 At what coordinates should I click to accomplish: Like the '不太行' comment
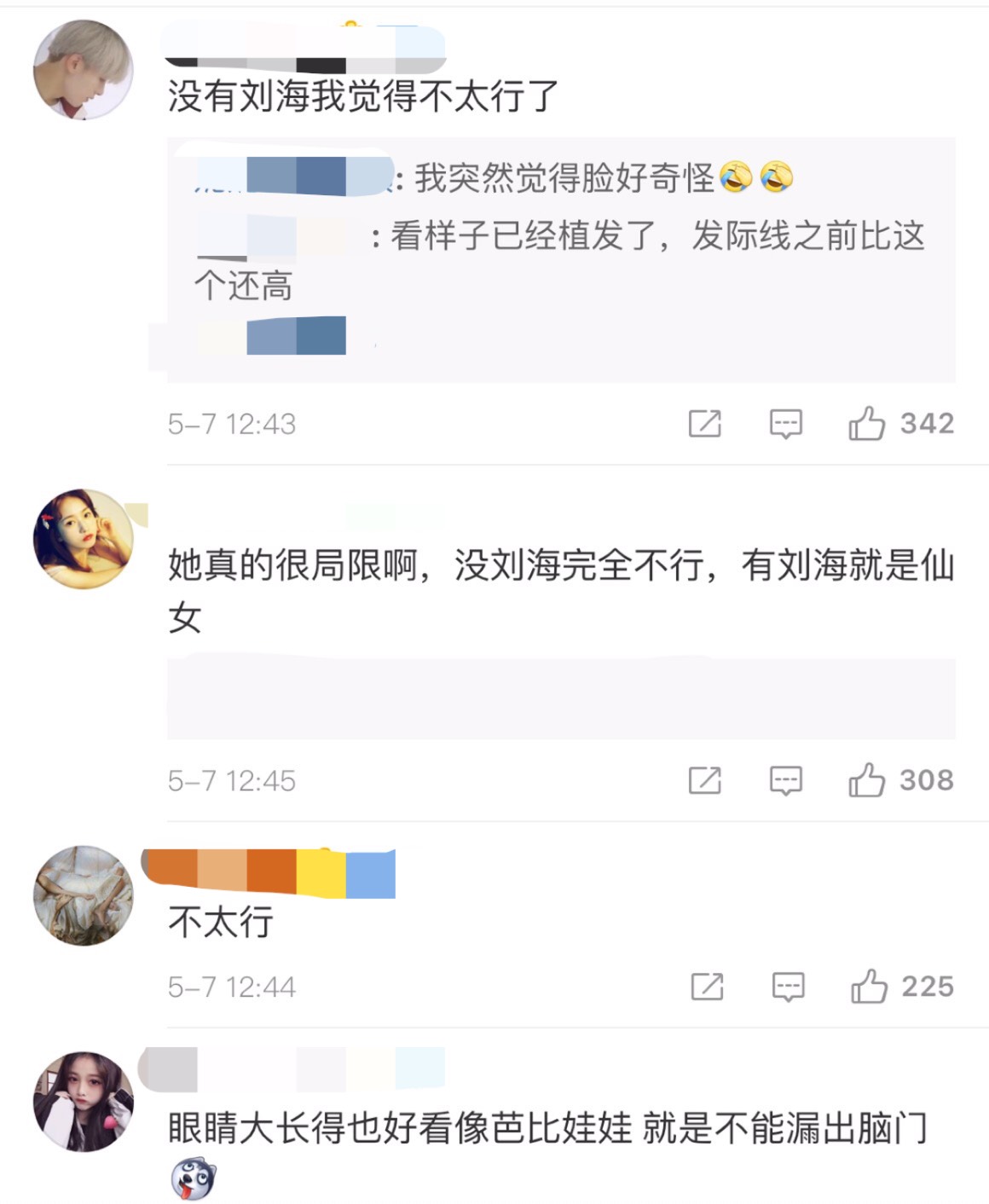click(869, 987)
